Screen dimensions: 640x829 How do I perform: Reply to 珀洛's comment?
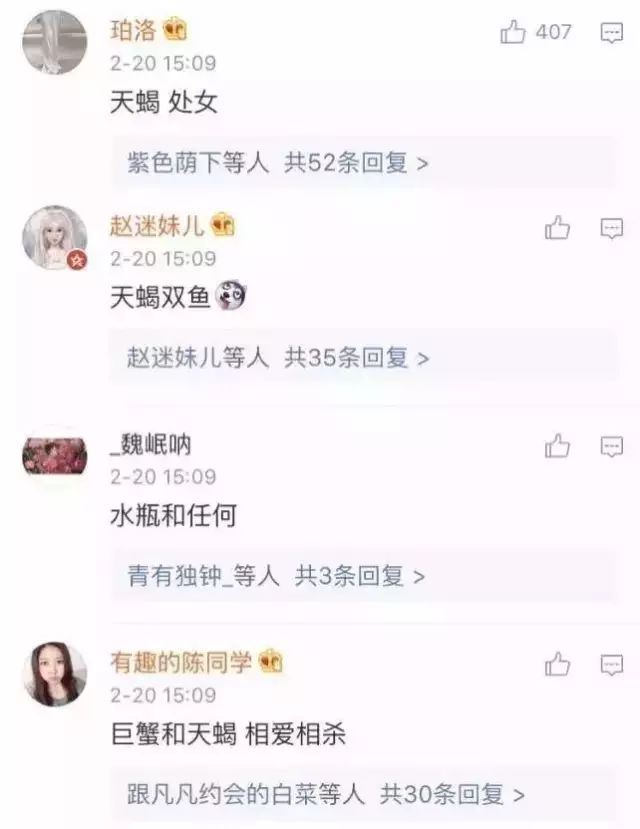pos(611,33)
